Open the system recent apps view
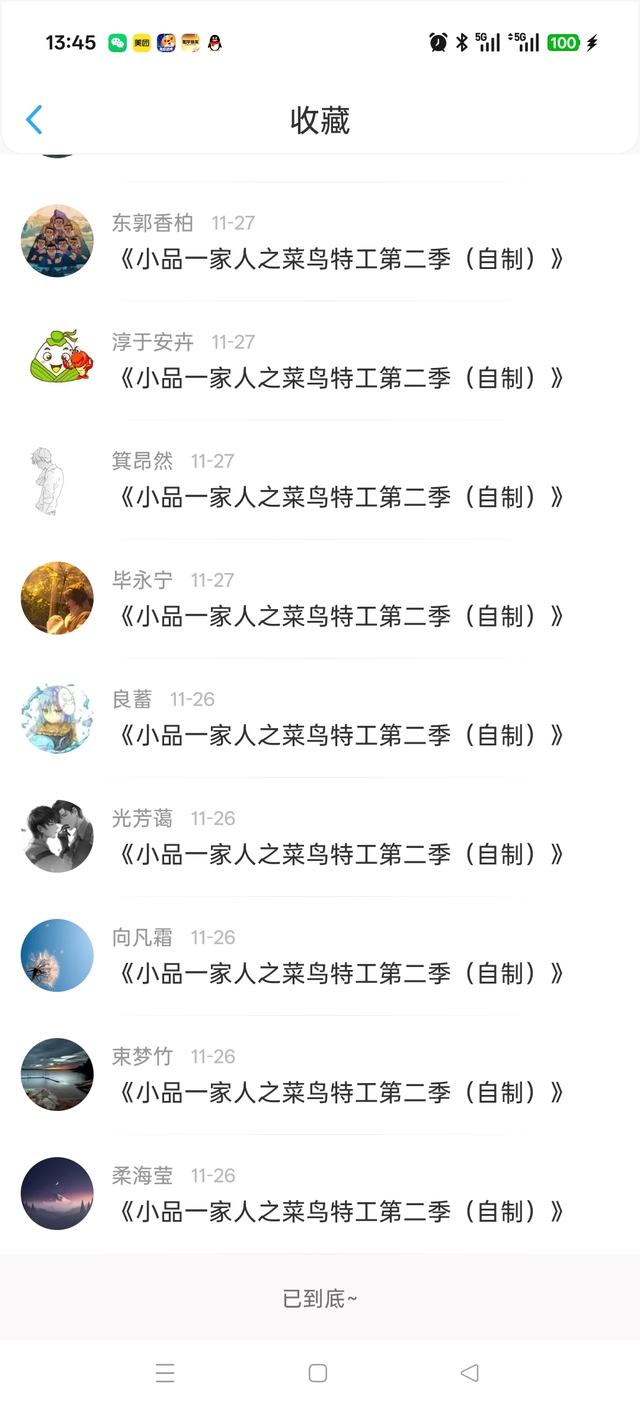Viewport: 640px width, 1406px height. tap(165, 1373)
